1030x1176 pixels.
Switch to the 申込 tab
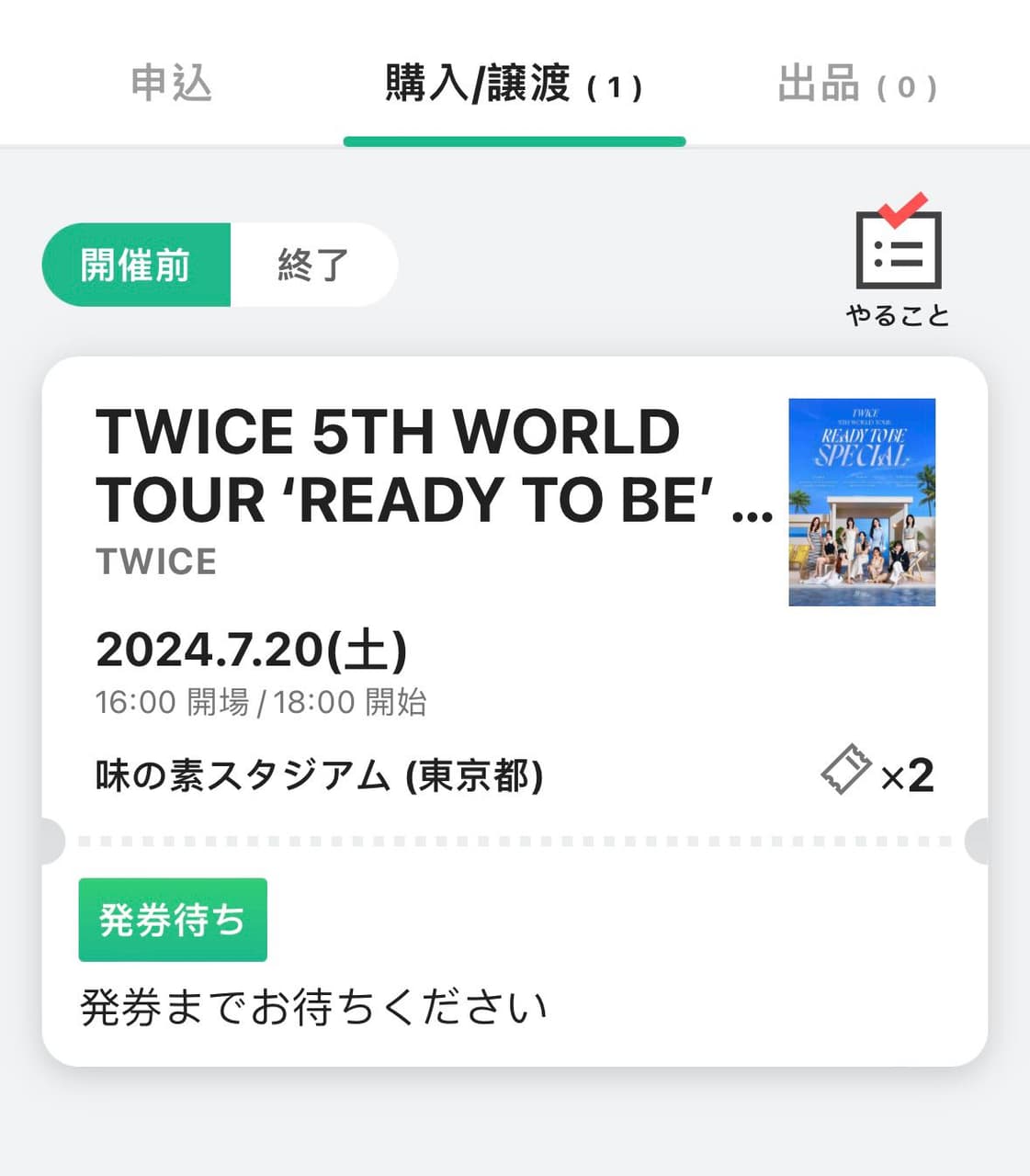(x=171, y=85)
